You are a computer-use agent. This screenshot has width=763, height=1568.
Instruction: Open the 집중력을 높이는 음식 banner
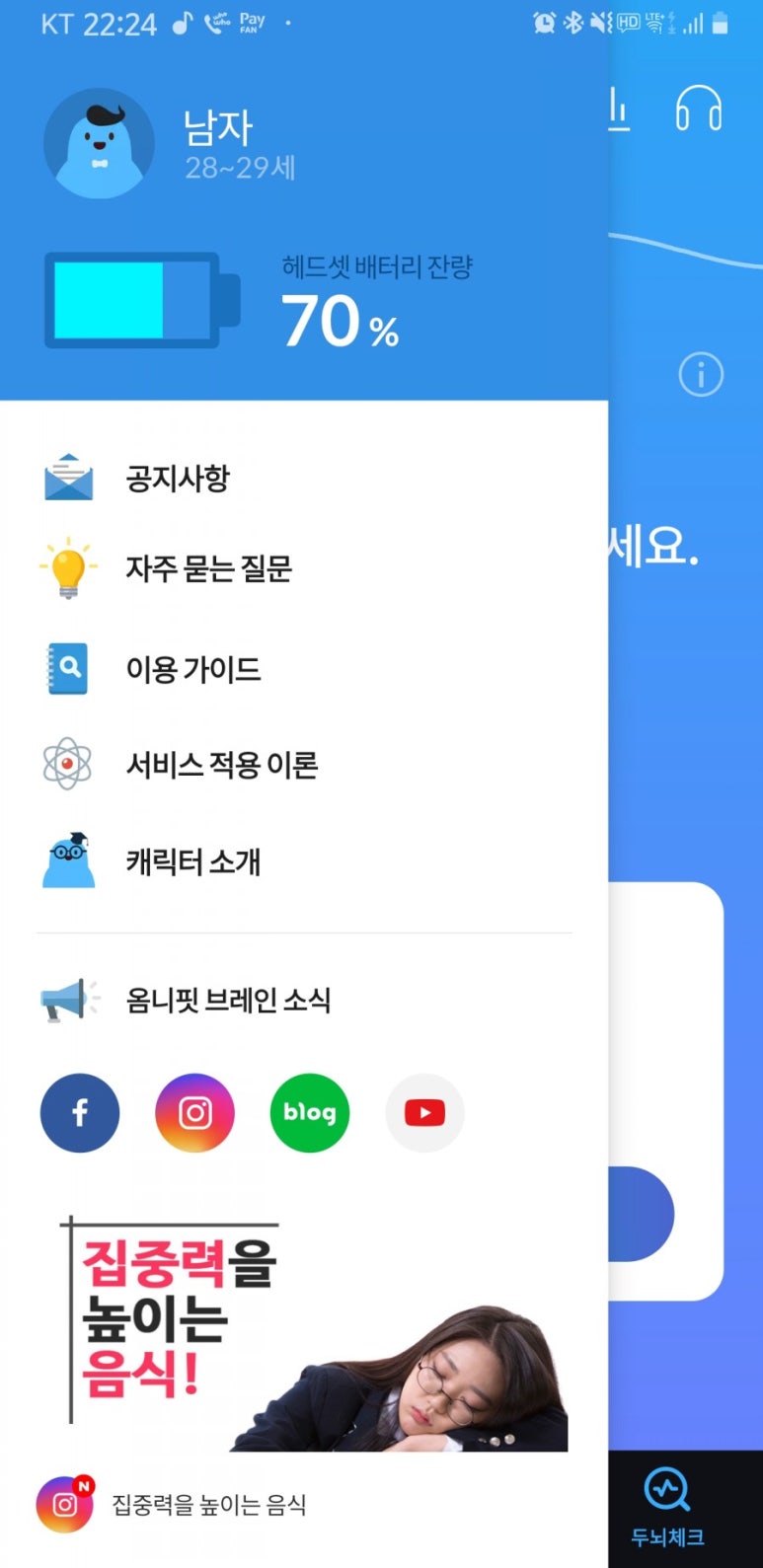316,1334
